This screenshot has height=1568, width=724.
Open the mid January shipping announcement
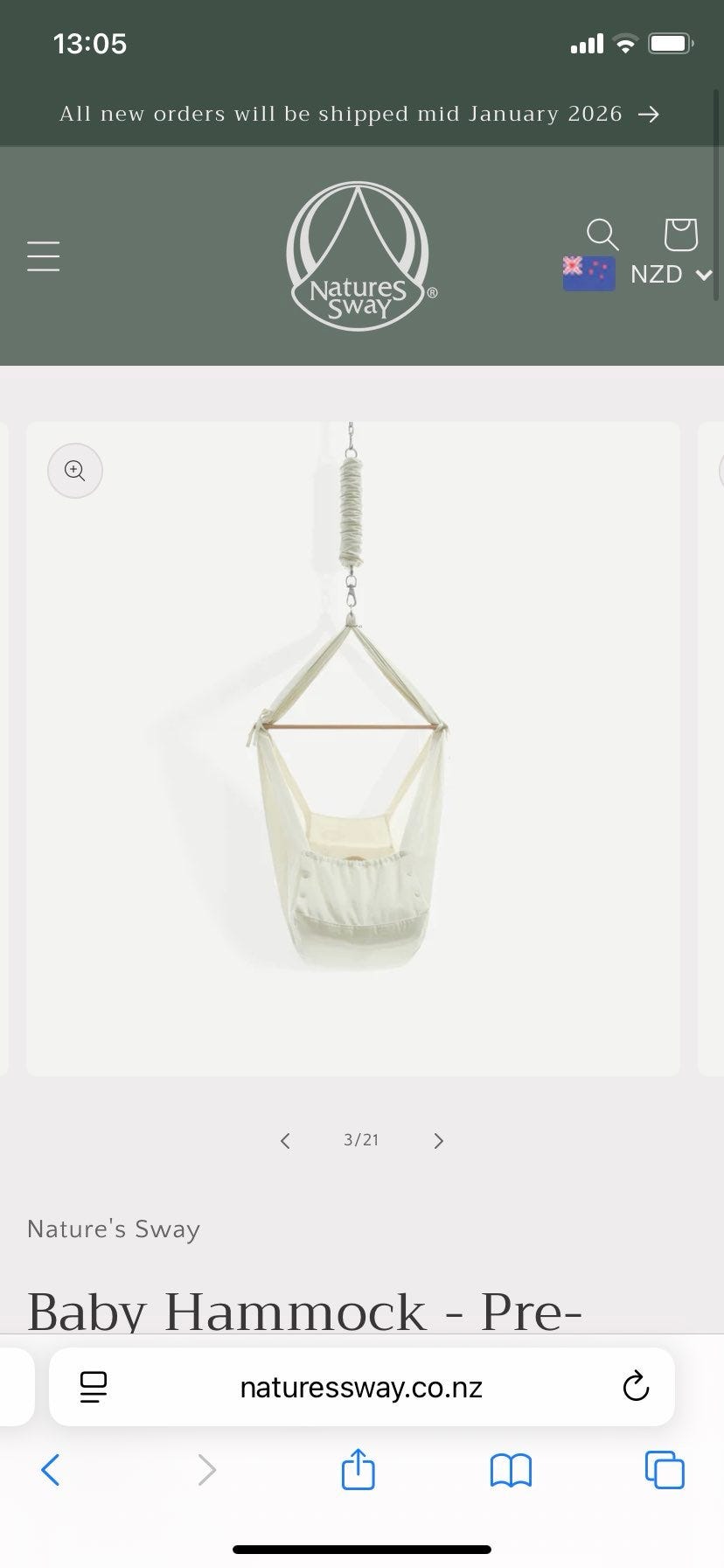tap(359, 114)
